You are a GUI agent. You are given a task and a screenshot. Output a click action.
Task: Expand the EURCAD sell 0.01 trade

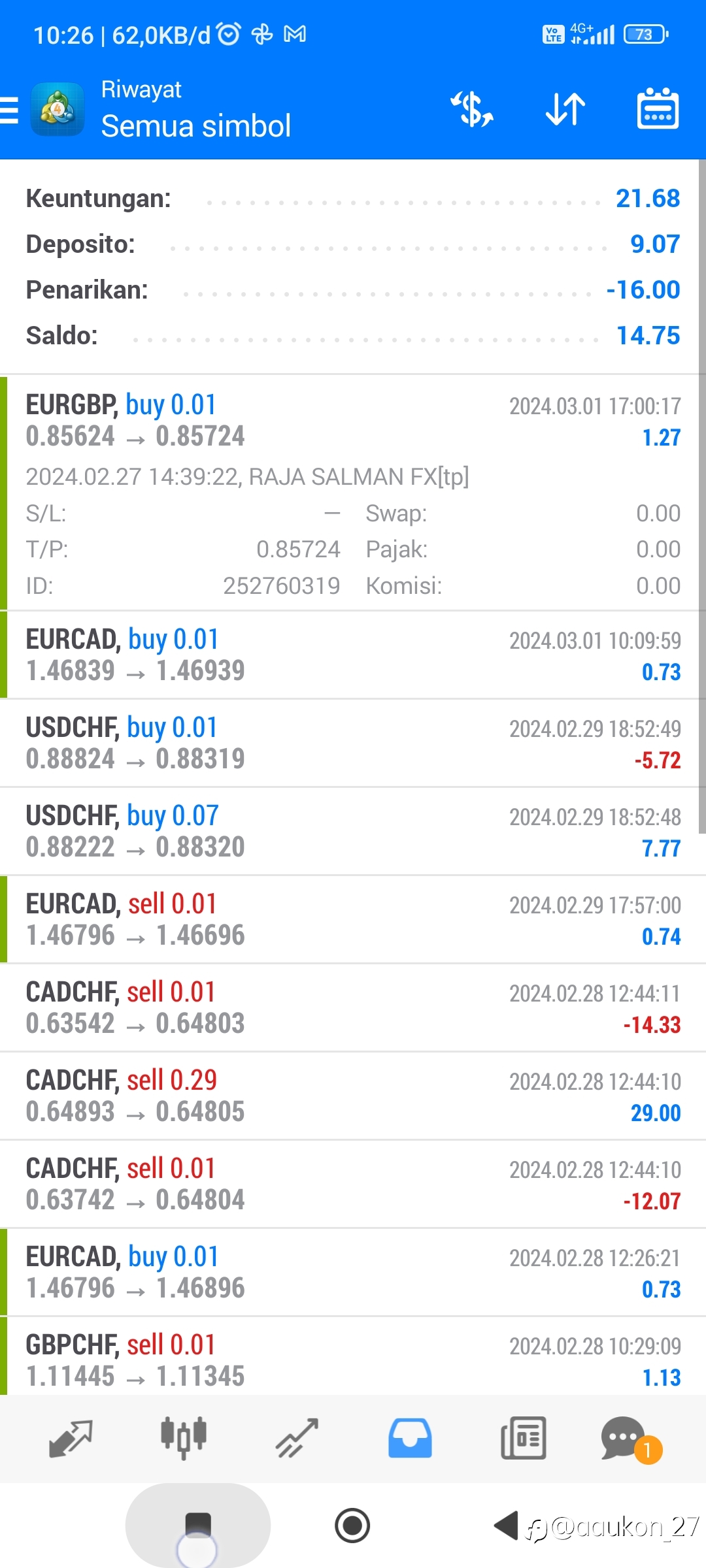tap(353, 919)
